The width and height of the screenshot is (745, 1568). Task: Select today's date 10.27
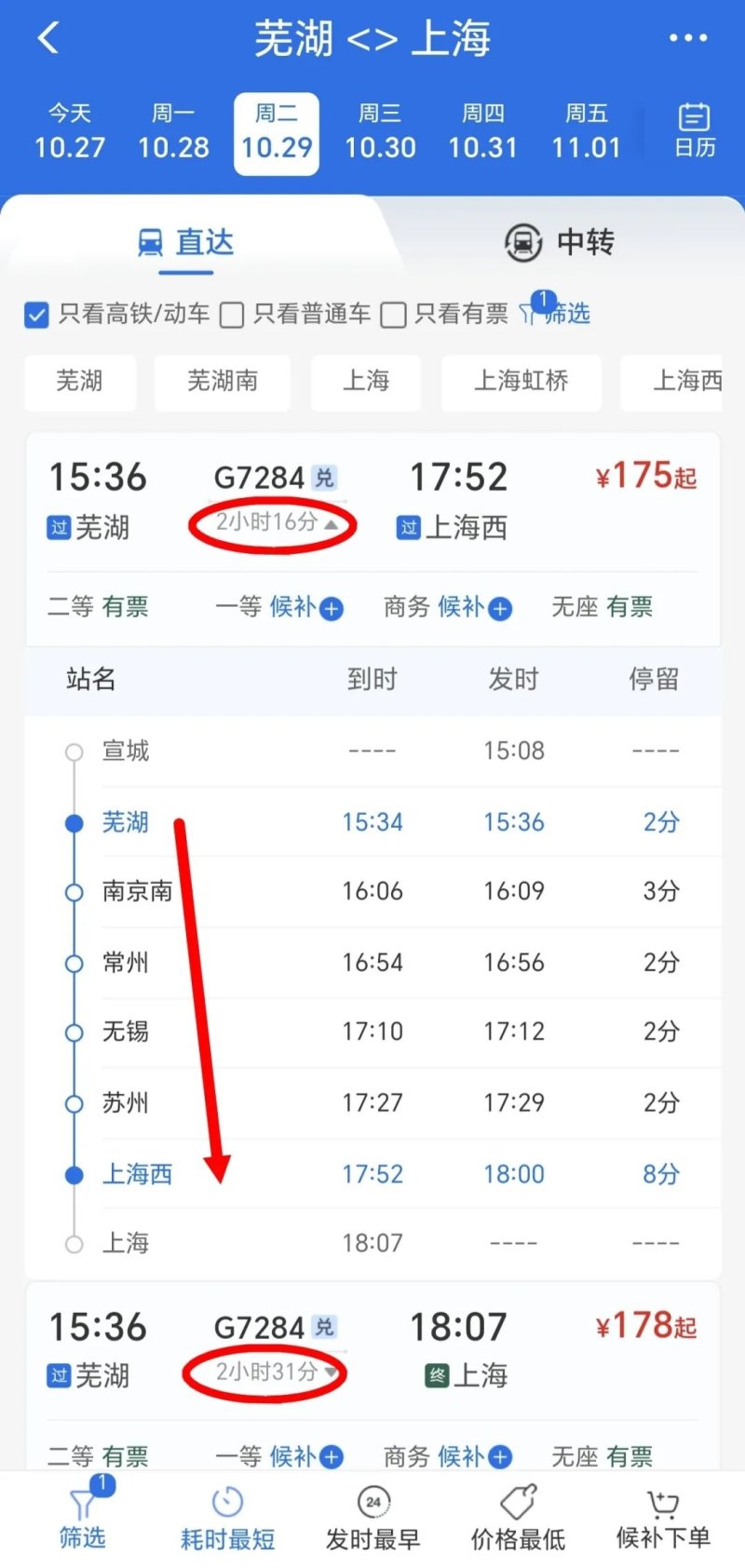tap(70, 131)
